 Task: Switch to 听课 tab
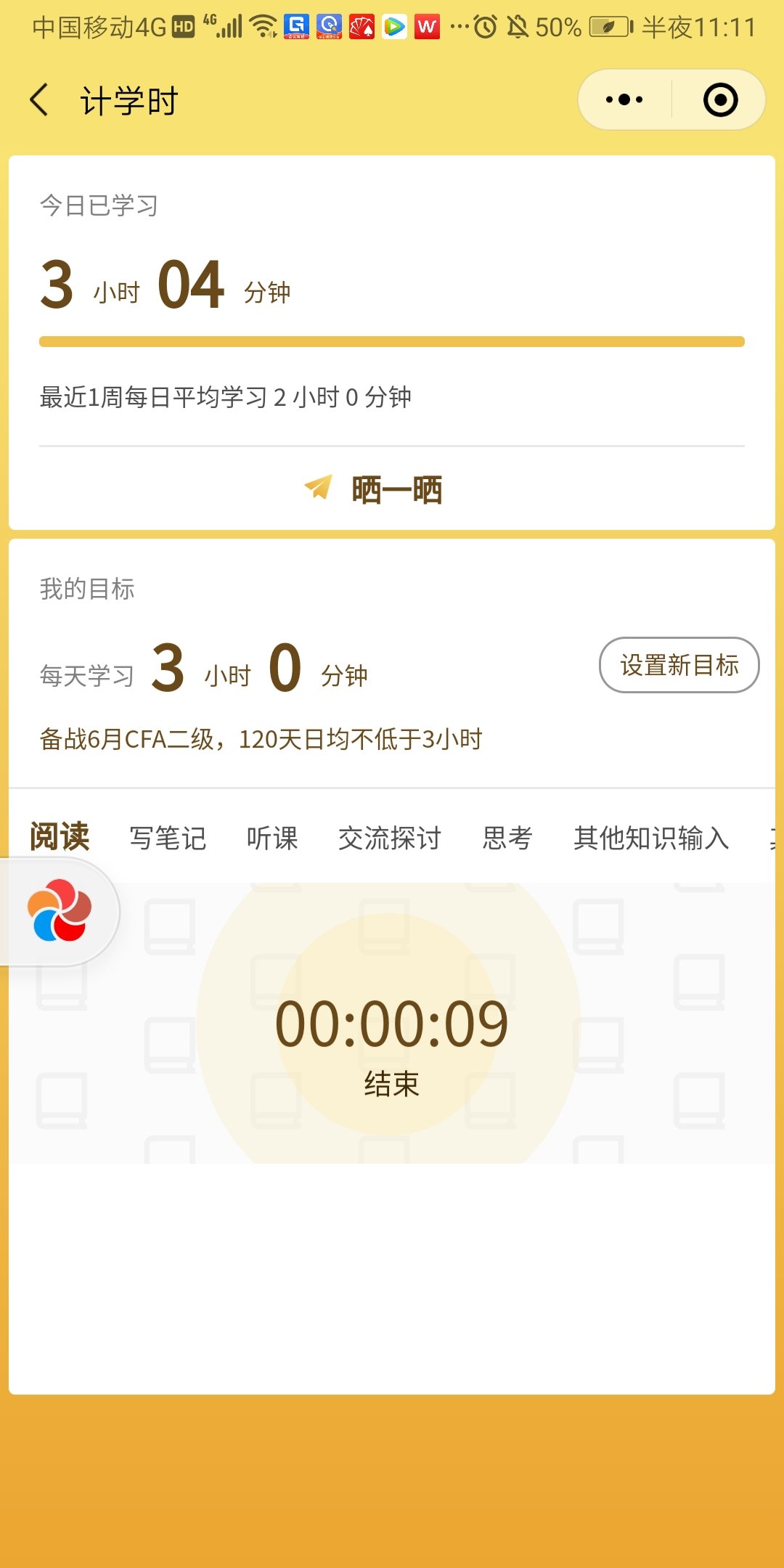272,838
